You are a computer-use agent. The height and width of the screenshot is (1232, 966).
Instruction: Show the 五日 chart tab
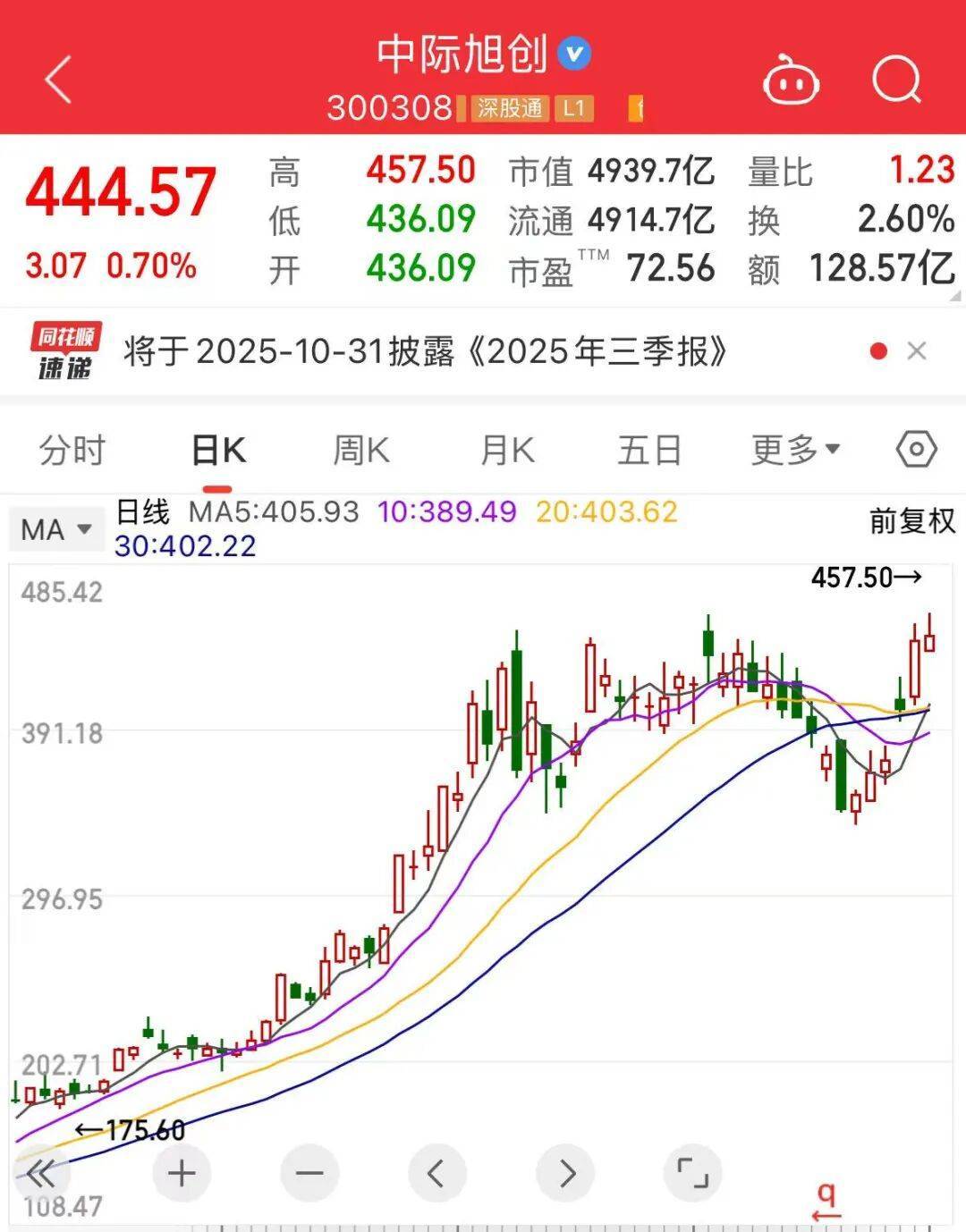[x=649, y=450]
